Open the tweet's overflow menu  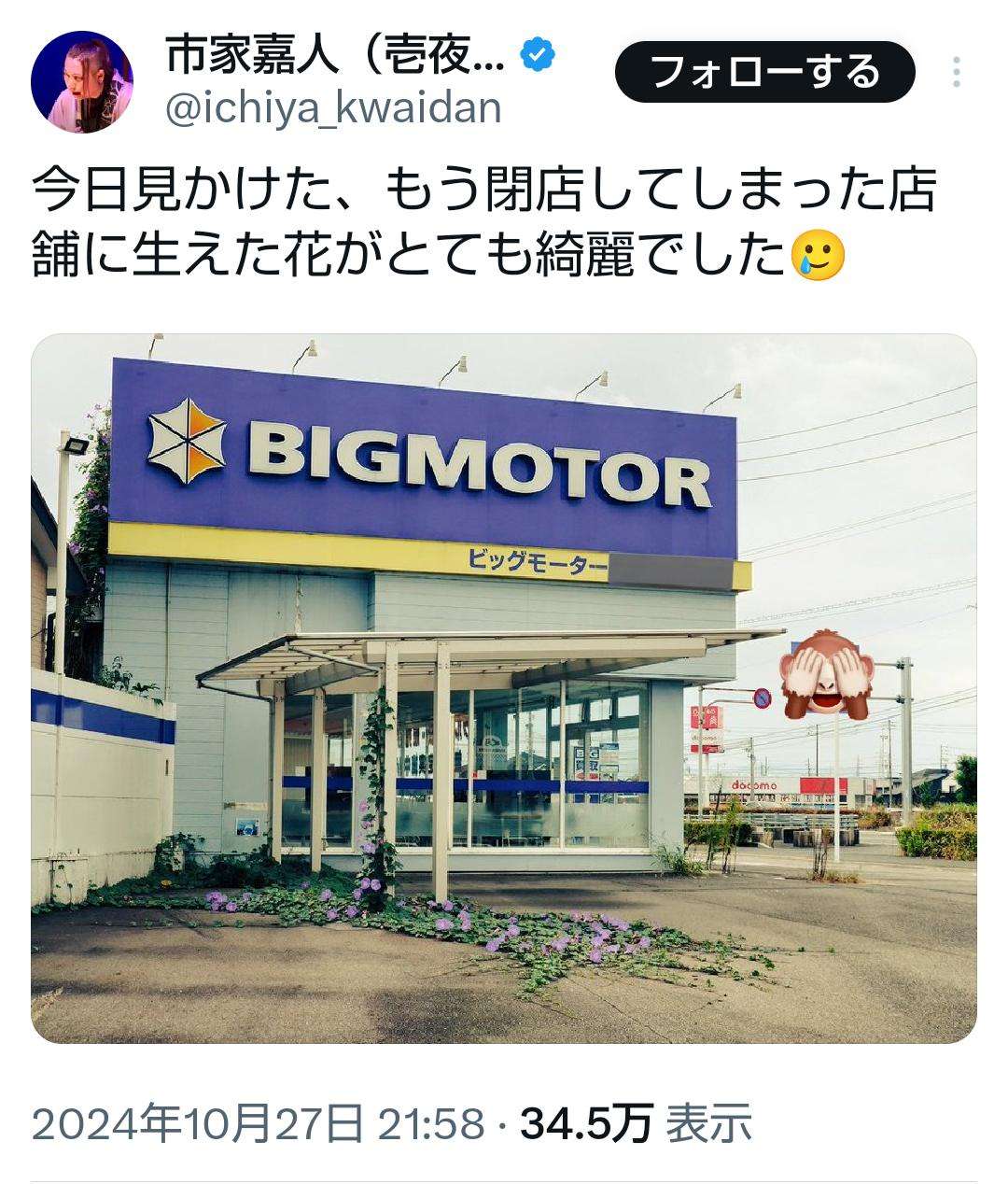coord(957,72)
